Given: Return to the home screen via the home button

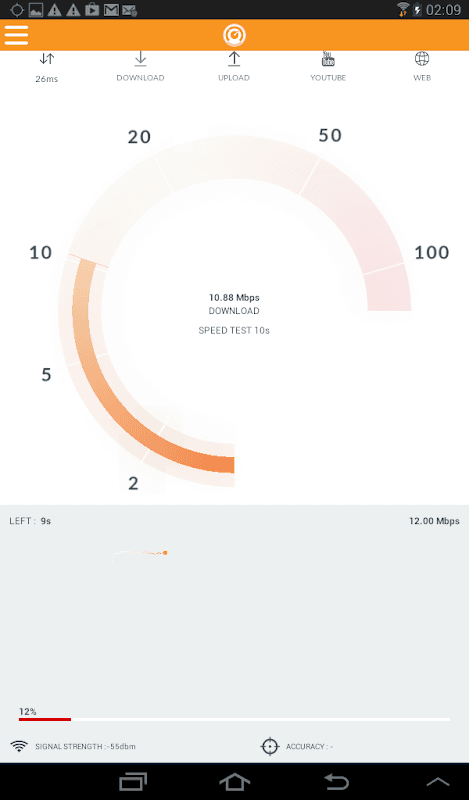Looking at the screenshot, I should [x=234, y=781].
